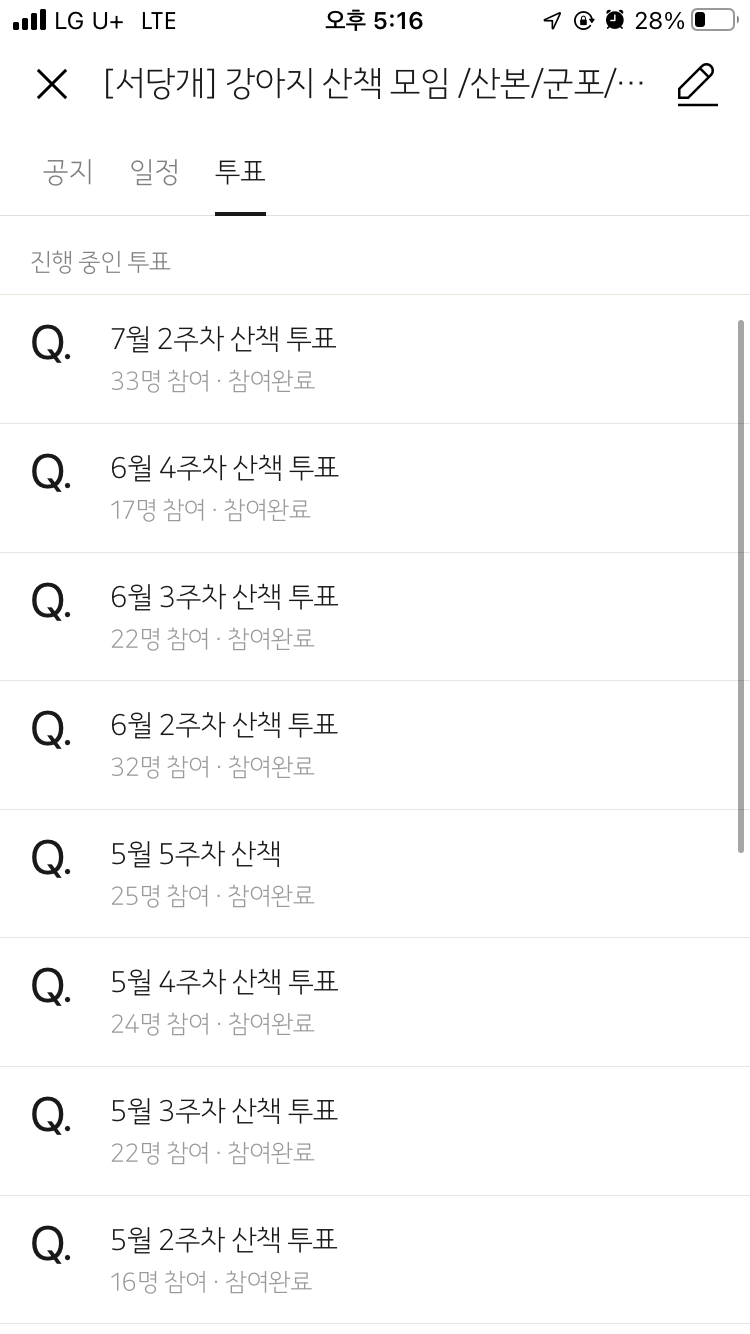Screen dimensions: 750x1334
Task: Switch to the 공지 tab
Action: click(68, 171)
